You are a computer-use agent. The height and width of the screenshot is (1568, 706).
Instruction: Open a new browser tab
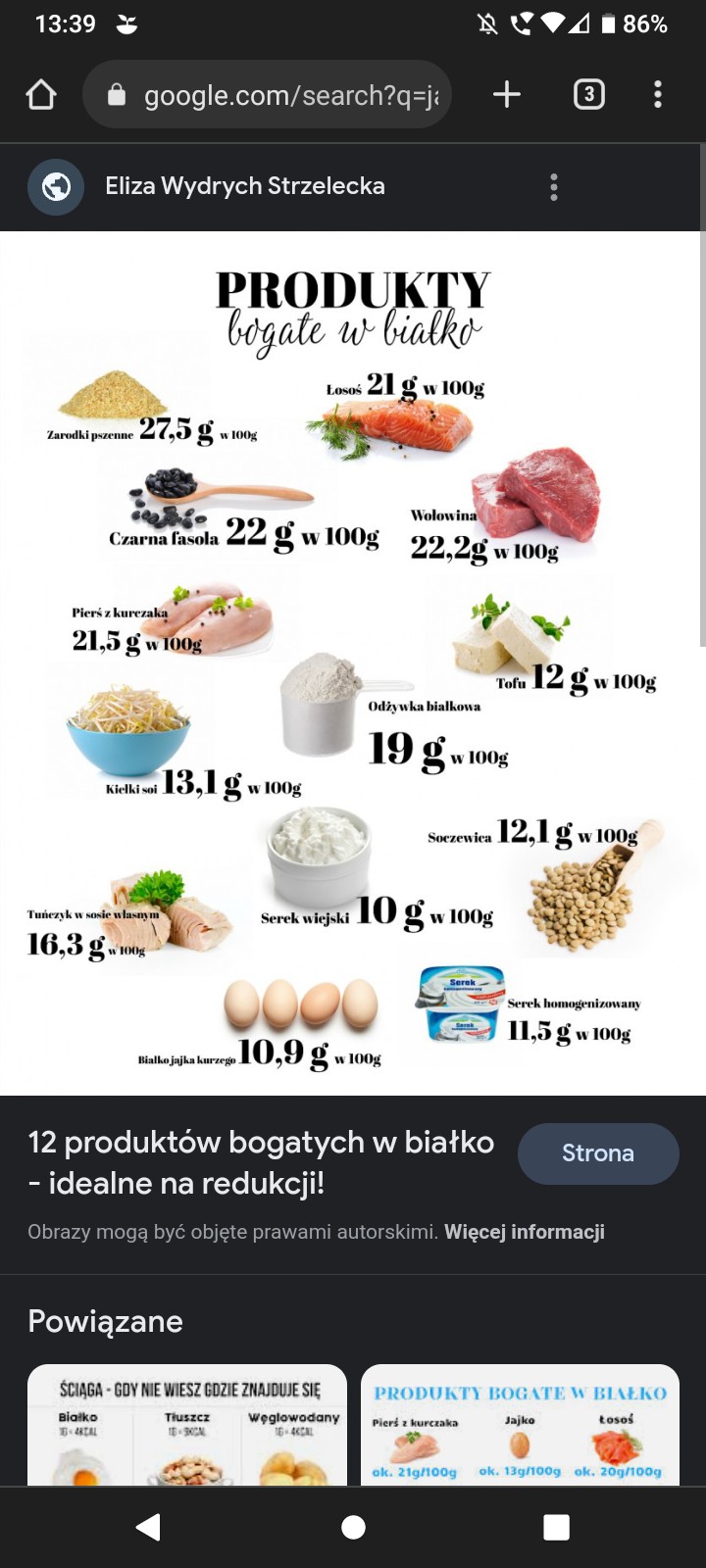pos(506,95)
